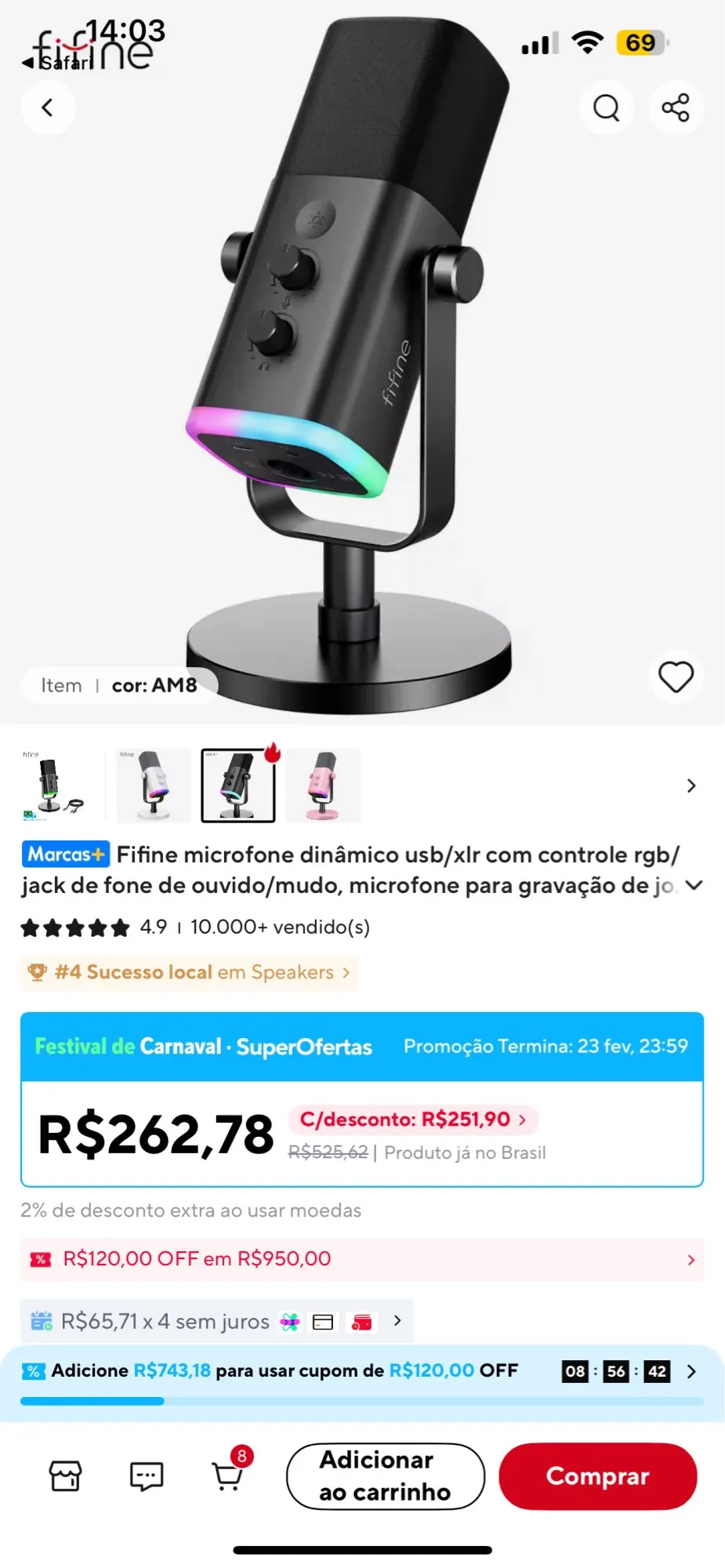This screenshot has width=725, height=1568.
Task: Expand the full product title
Action: 694,885
